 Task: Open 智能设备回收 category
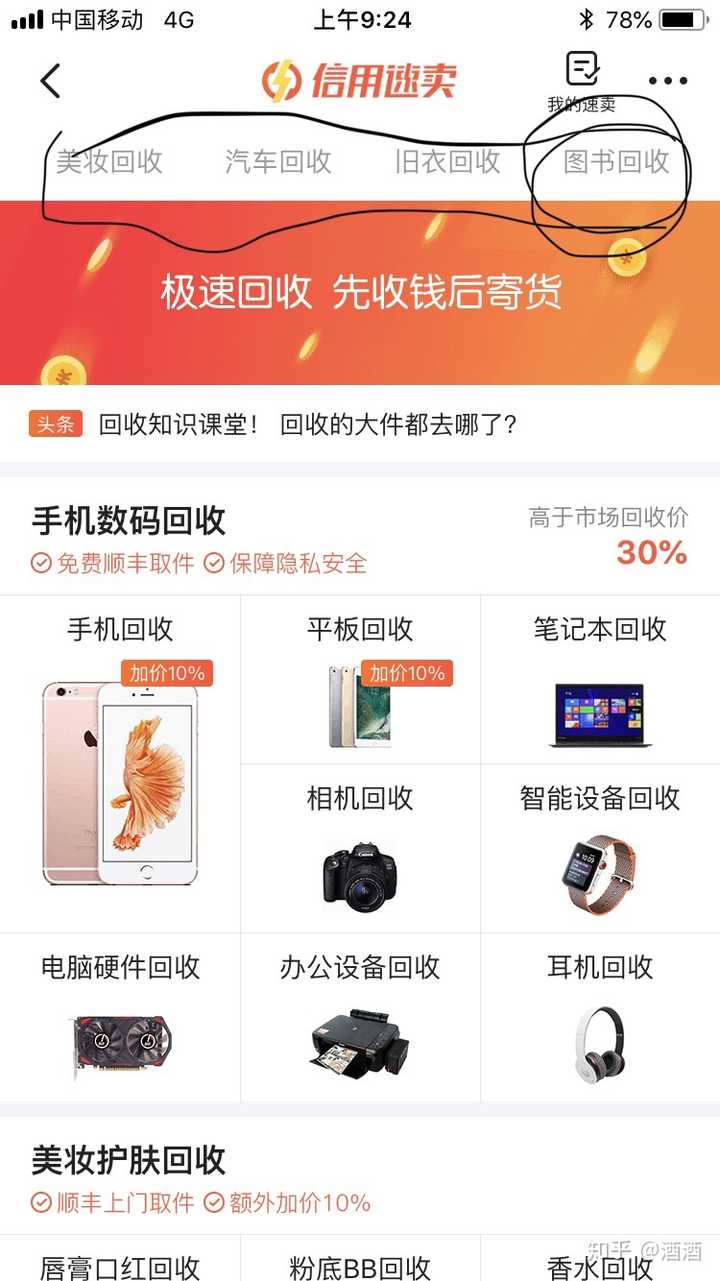click(x=600, y=848)
